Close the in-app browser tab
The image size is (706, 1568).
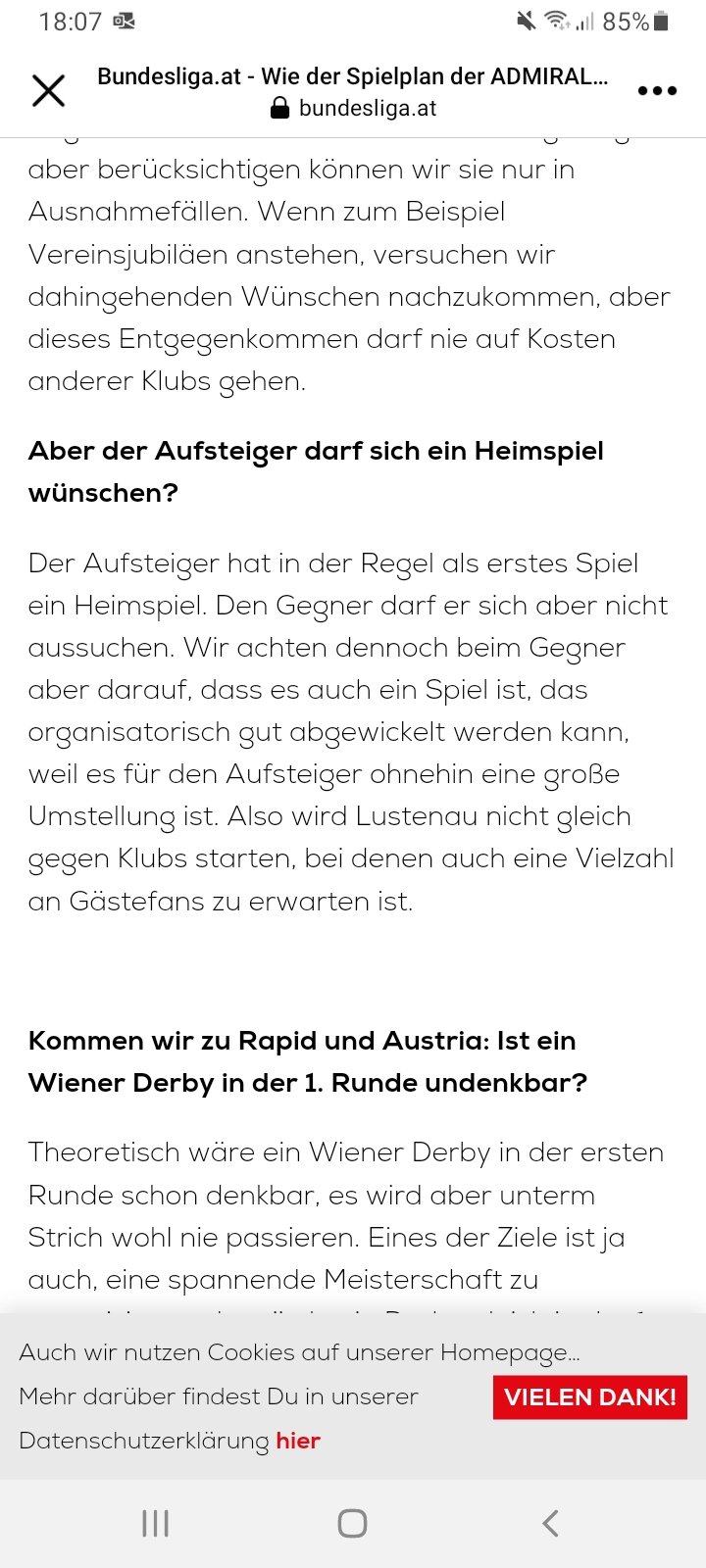tap(48, 91)
